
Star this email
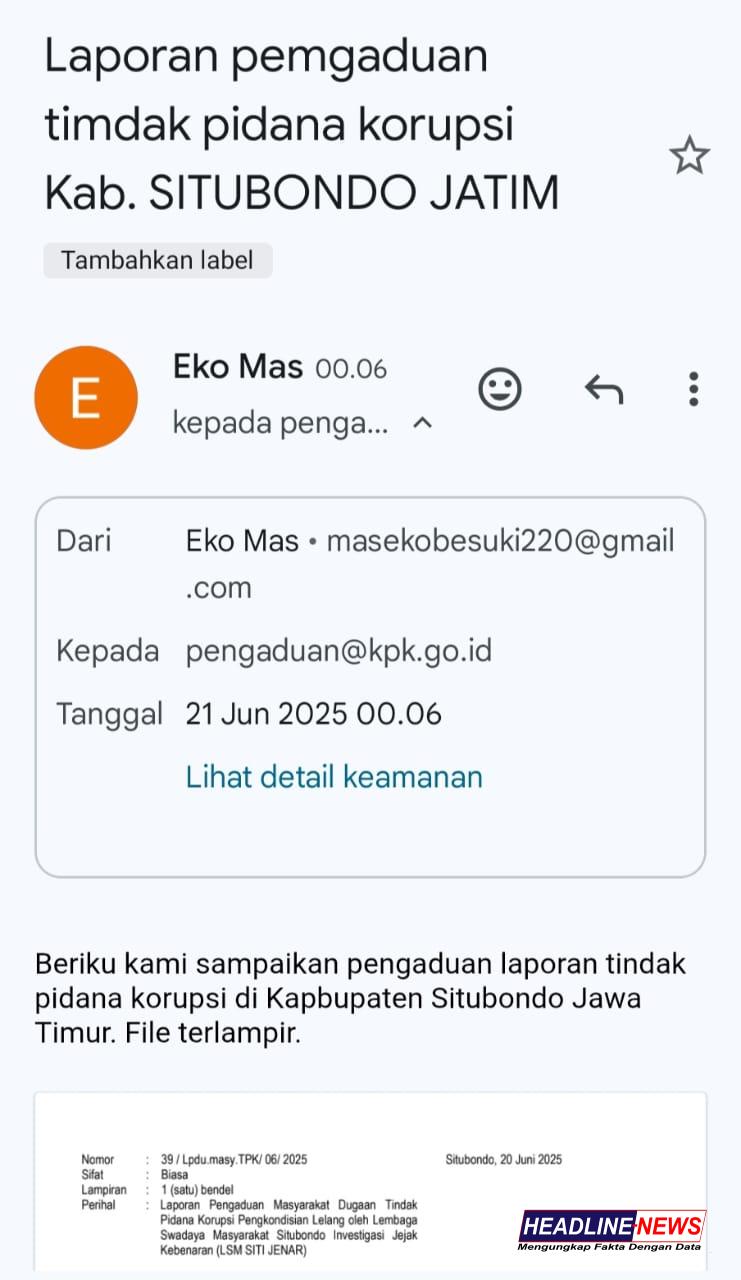tap(689, 156)
